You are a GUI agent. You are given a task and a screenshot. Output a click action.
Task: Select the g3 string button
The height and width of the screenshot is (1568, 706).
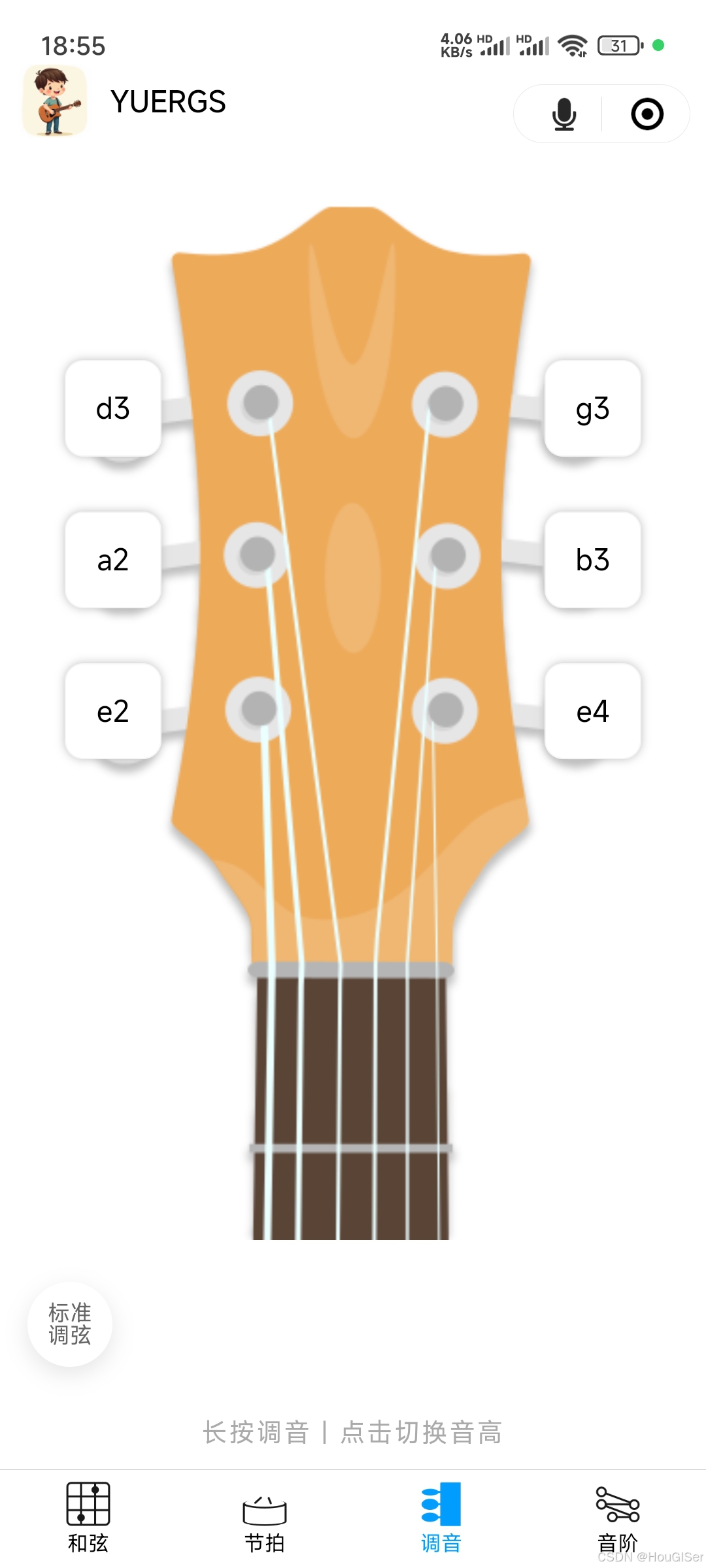pyautogui.click(x=592, y=408)
